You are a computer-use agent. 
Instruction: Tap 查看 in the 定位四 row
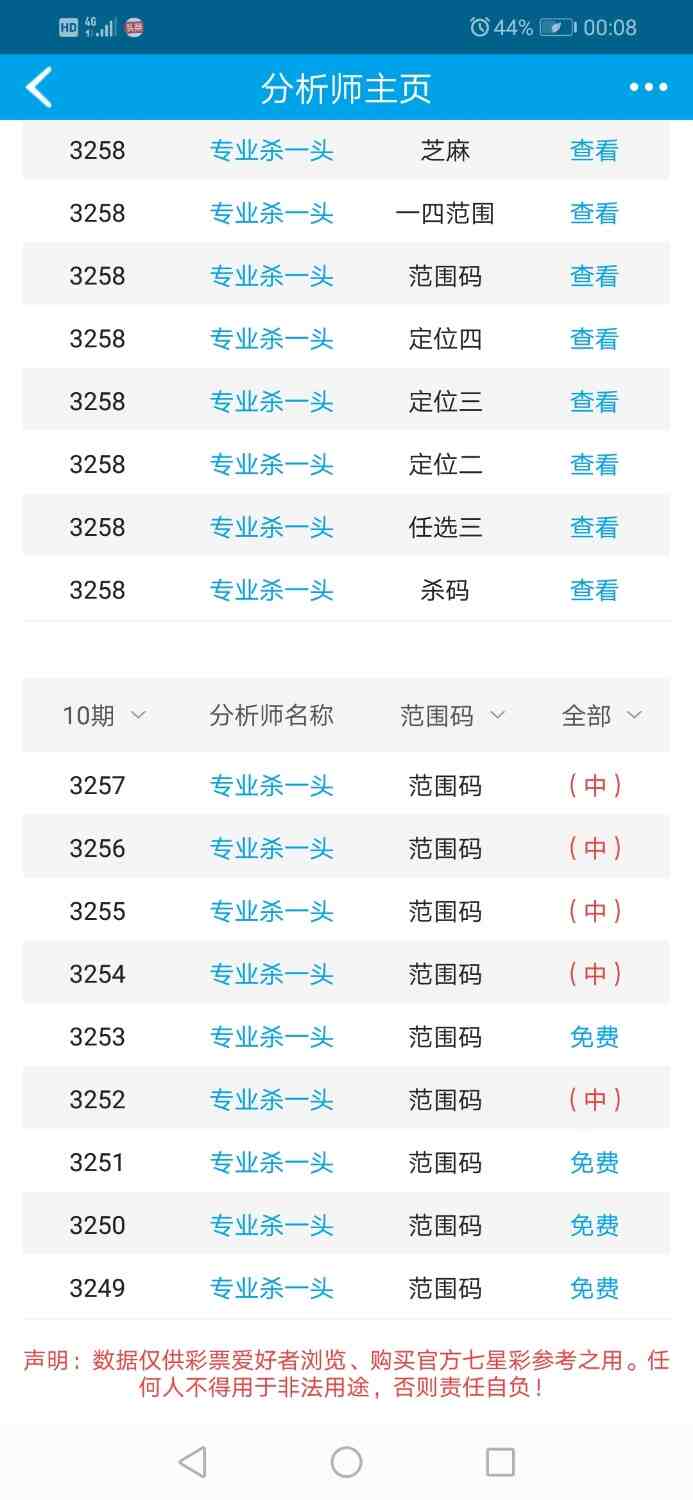coord(594,339)
